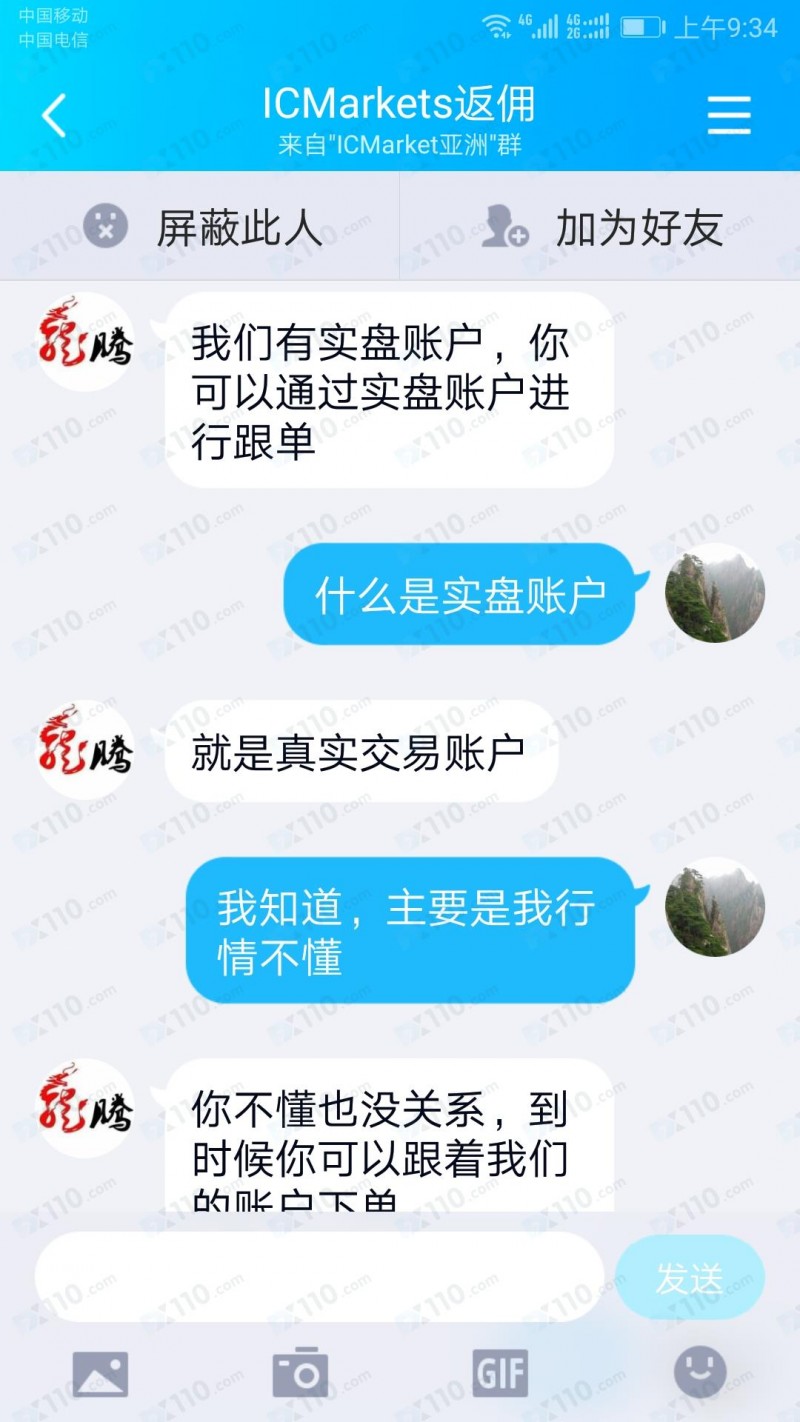Open the GIF picker
The image size is (800, 1422).
[x=500, y=1373]
